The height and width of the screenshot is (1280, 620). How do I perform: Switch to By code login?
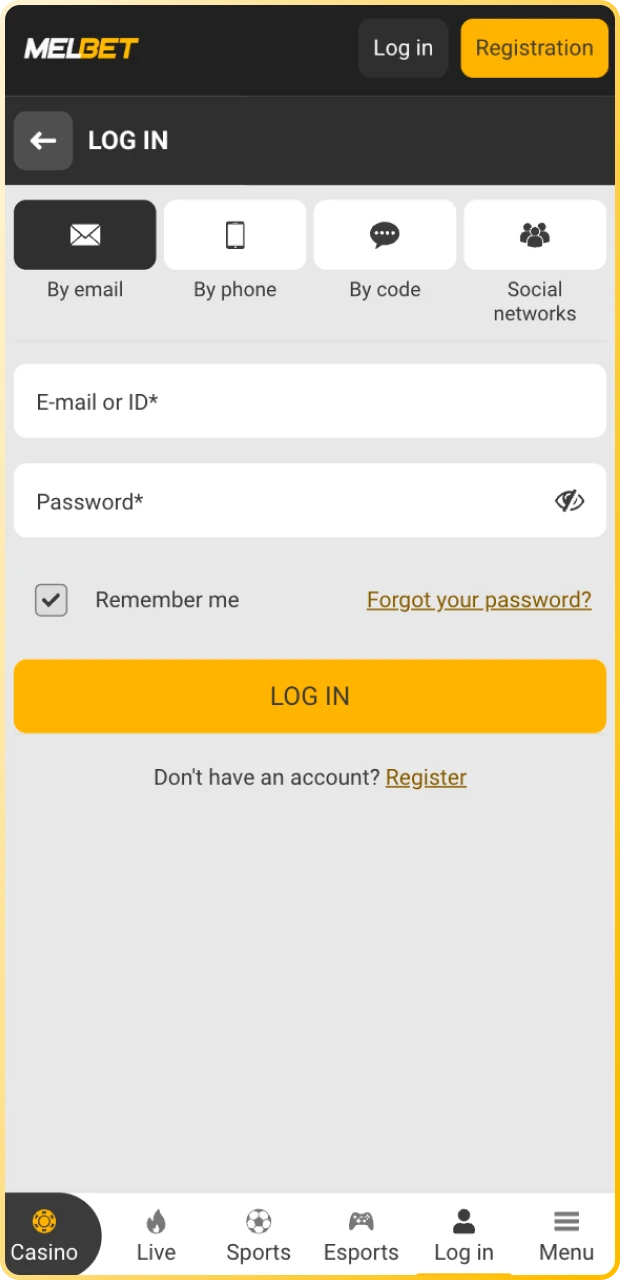pyautogui.click(x=385, y=235)
